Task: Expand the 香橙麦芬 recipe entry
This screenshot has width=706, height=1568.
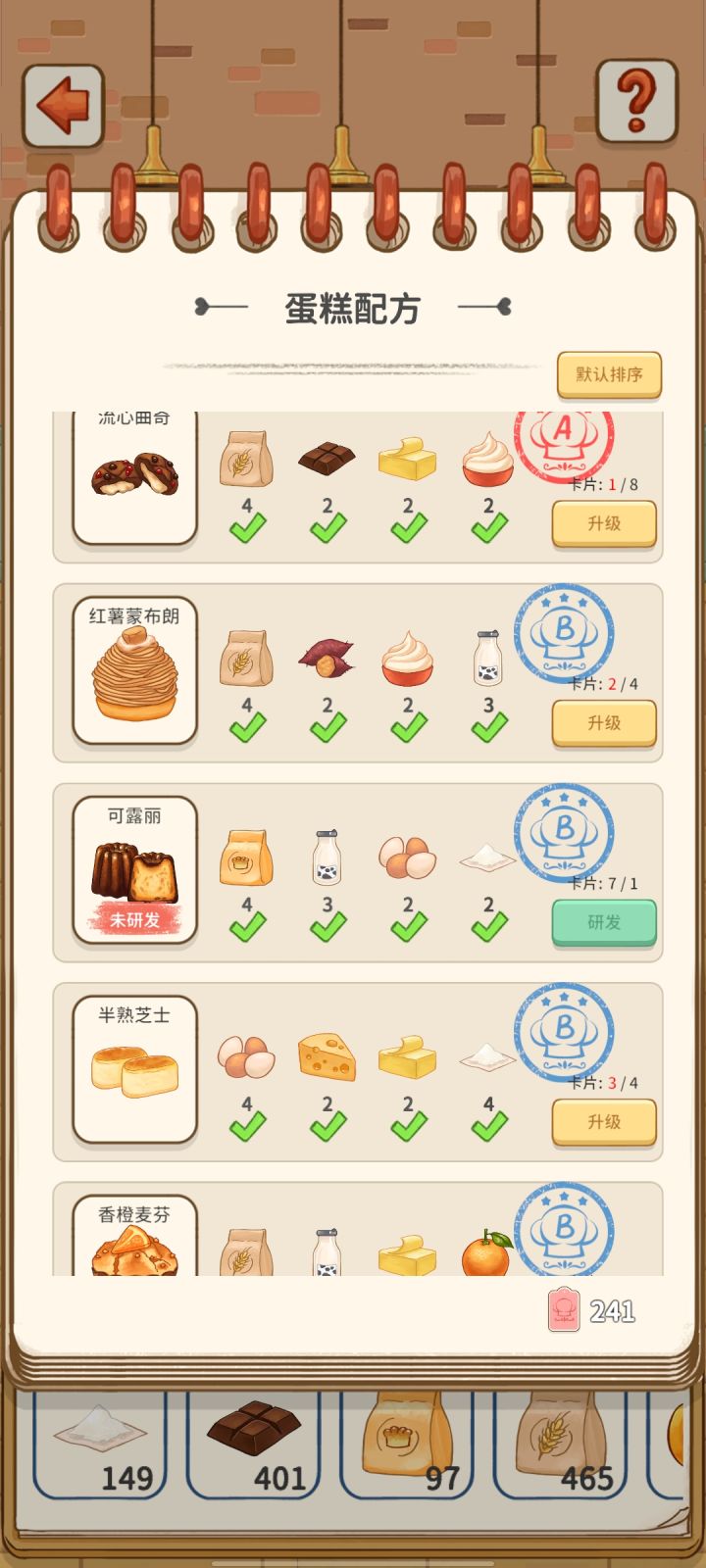Action: [x=135, y=1243]
